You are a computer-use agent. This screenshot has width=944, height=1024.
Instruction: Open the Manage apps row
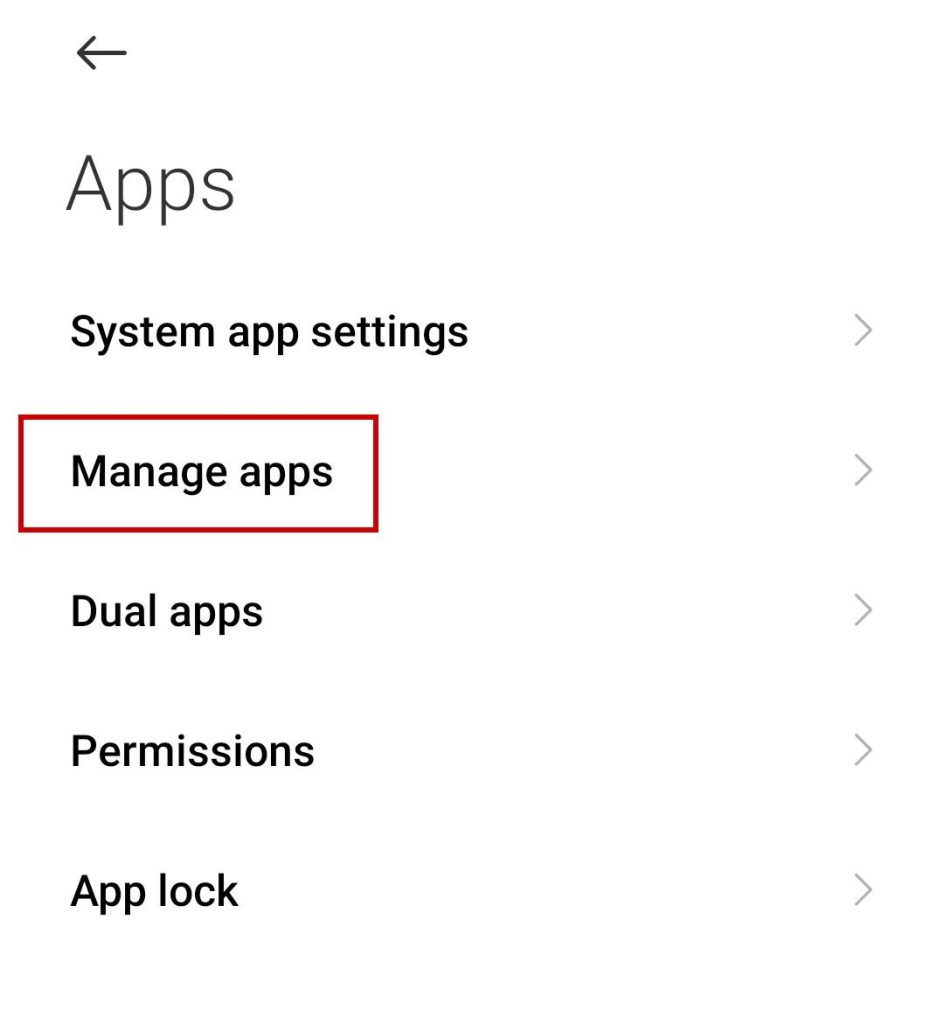point(202,471)
